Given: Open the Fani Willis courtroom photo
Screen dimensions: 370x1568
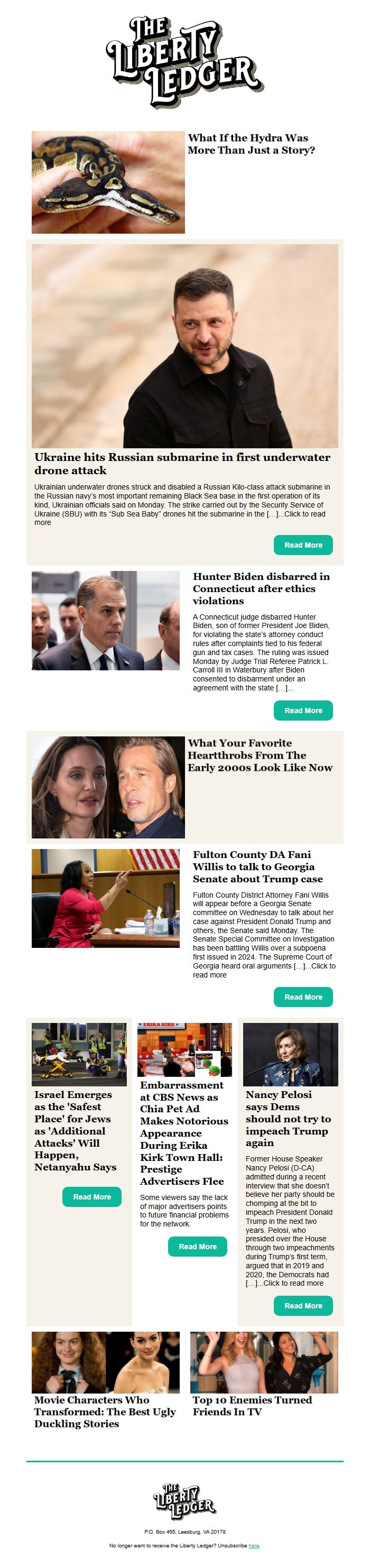Looking at the screenshot, I should pos(105,898).
